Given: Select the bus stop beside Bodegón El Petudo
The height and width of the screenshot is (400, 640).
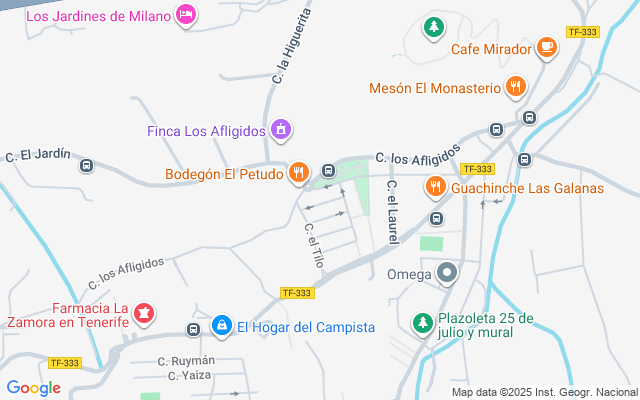Looking at the screenshot, I should click(329, 170).
